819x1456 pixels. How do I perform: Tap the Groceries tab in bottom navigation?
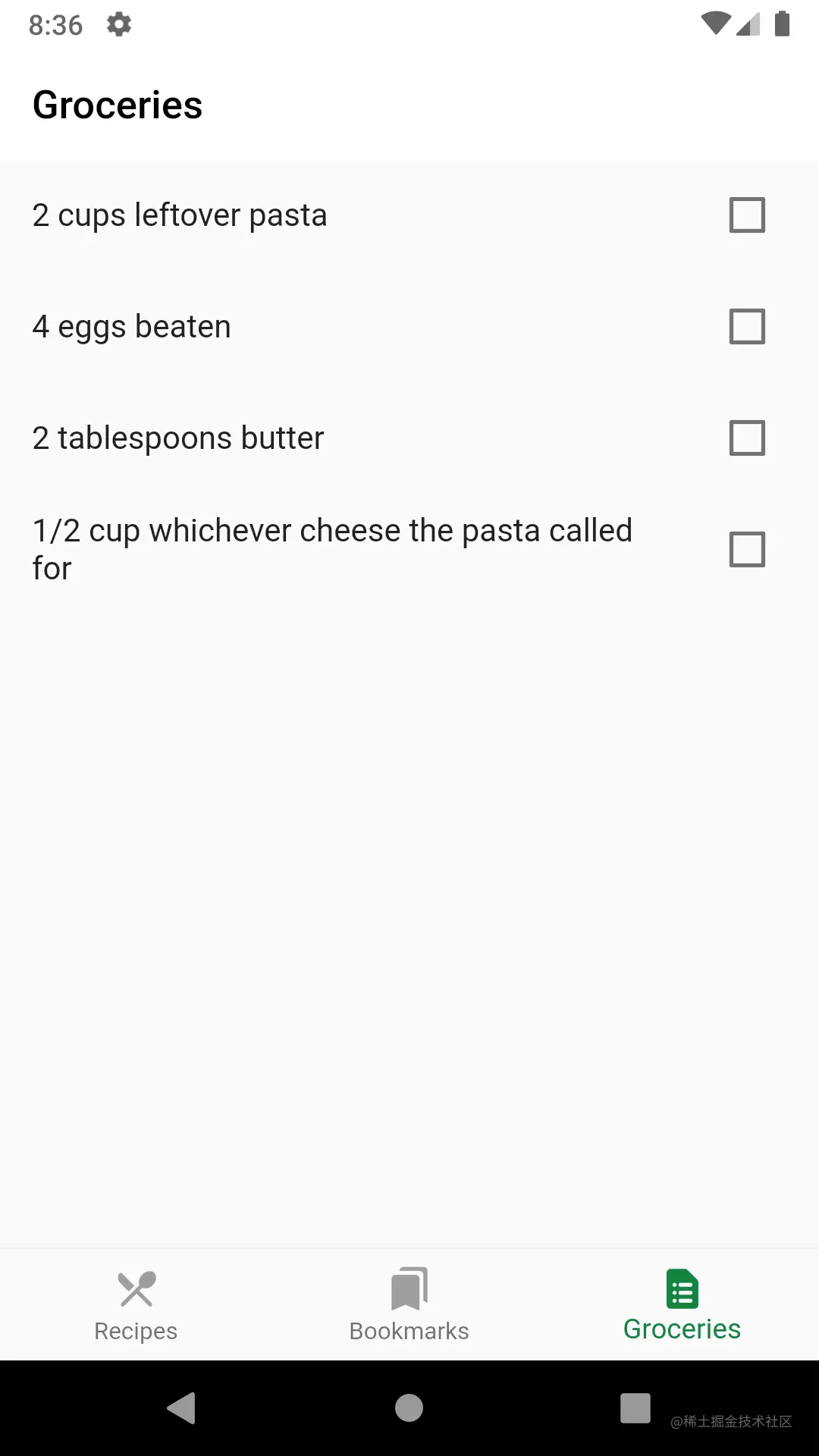682,1304
